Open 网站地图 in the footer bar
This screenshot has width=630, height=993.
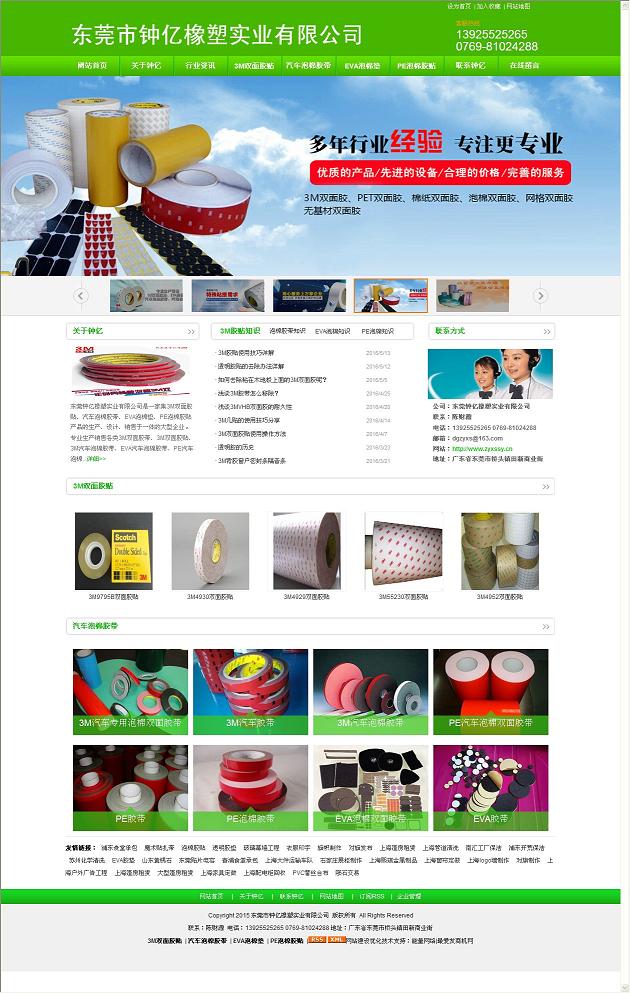tap(331, 896)
